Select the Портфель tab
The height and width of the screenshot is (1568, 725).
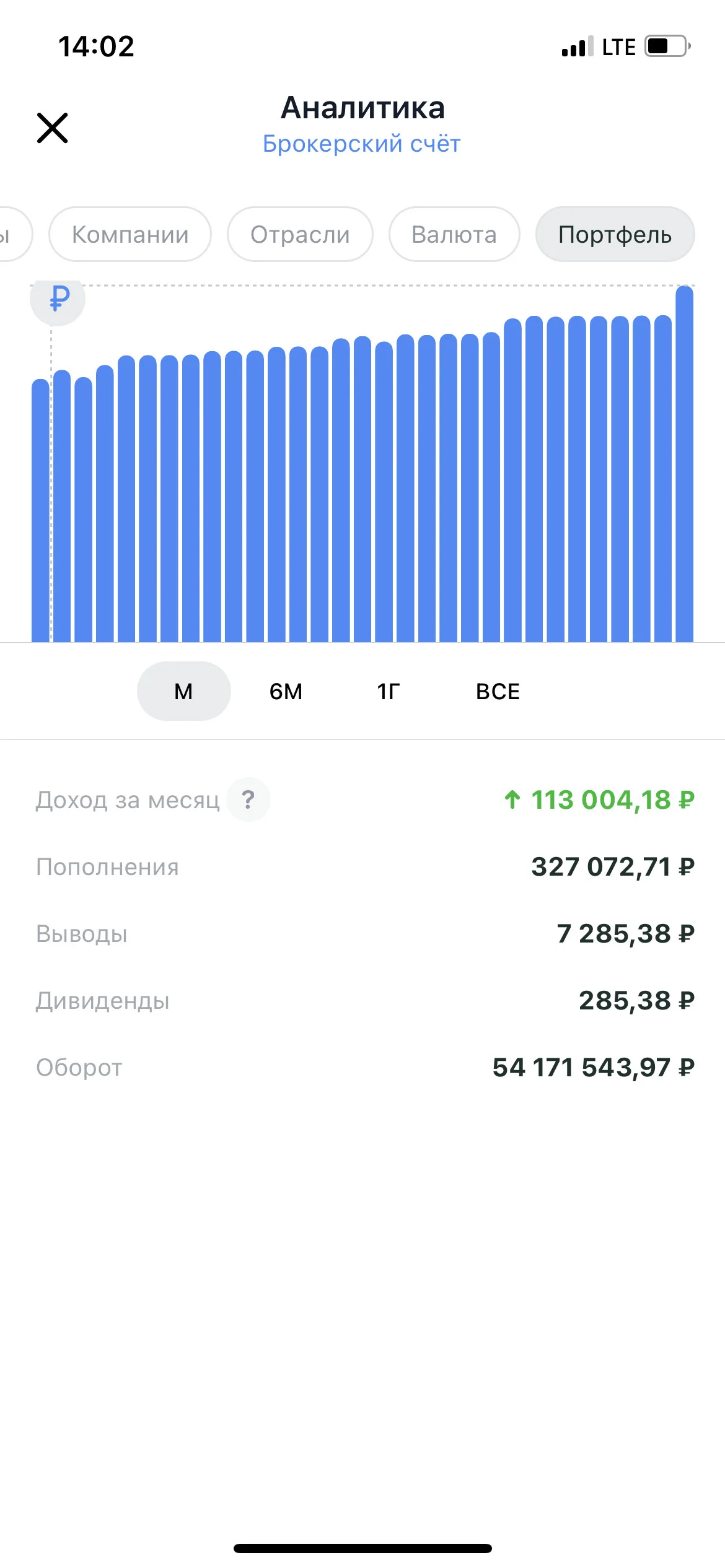click(615, 235)
